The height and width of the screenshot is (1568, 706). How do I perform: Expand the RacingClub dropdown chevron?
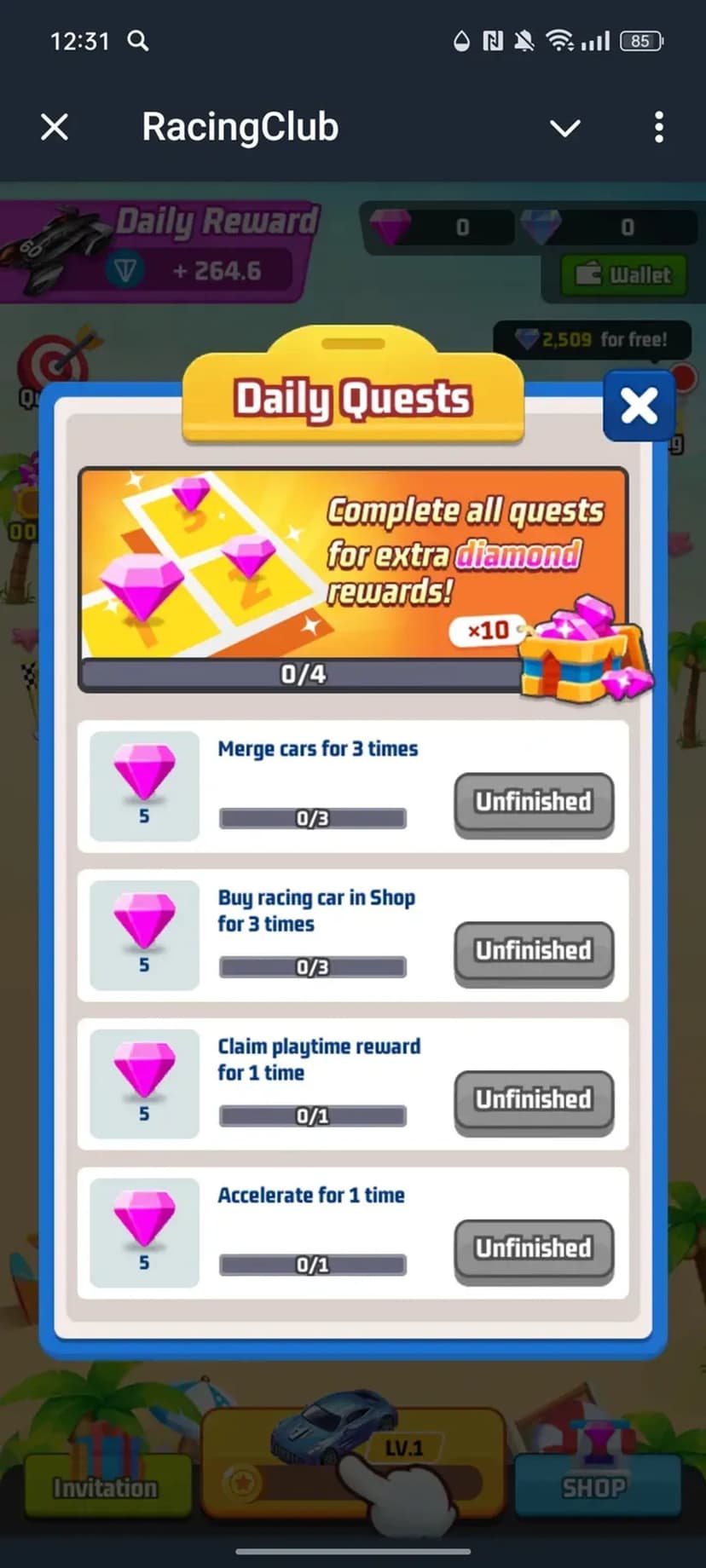pos(564,129)
